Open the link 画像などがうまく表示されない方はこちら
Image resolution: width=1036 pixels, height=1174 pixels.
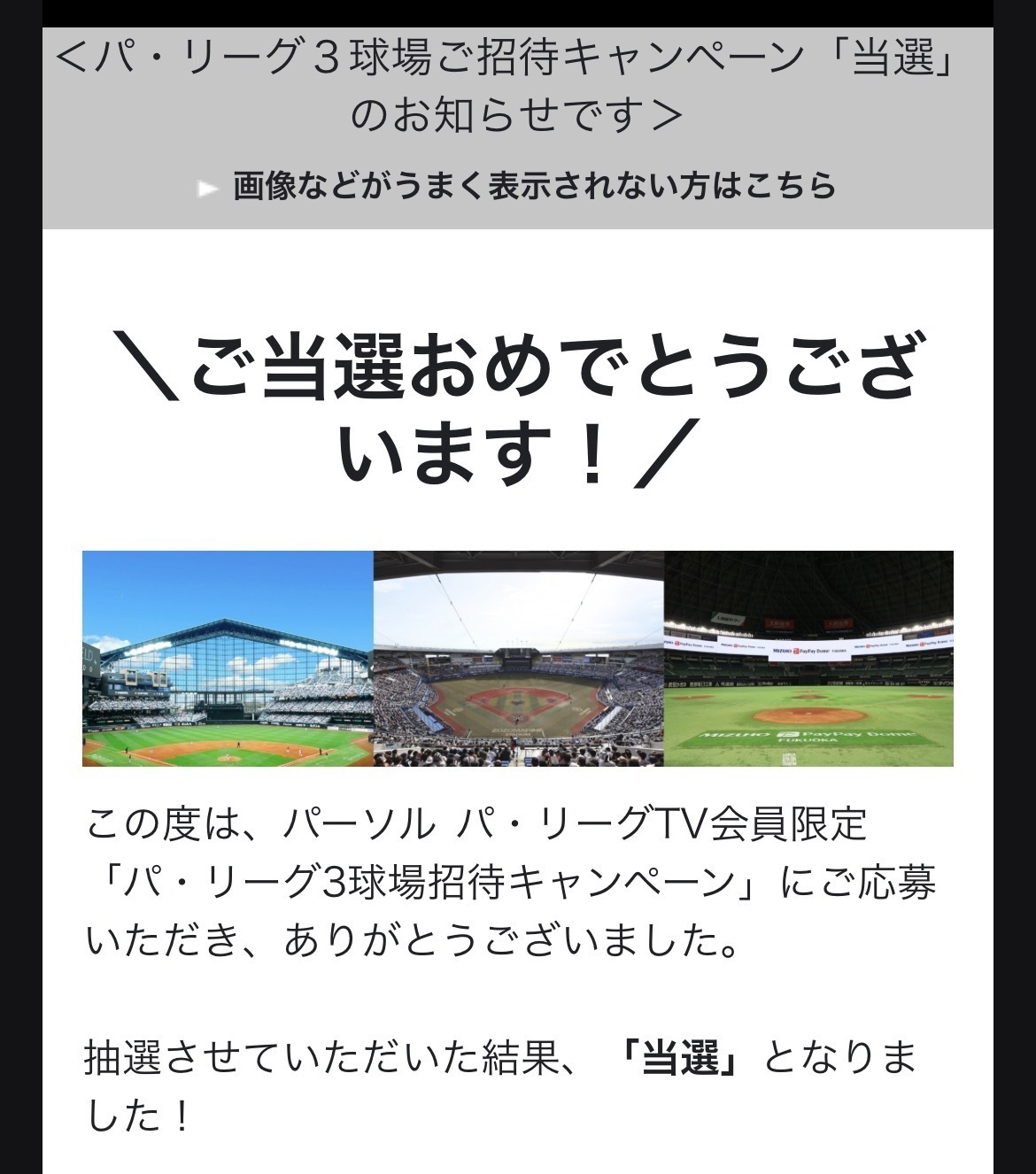pyautogui.click(x=534, y=187)
